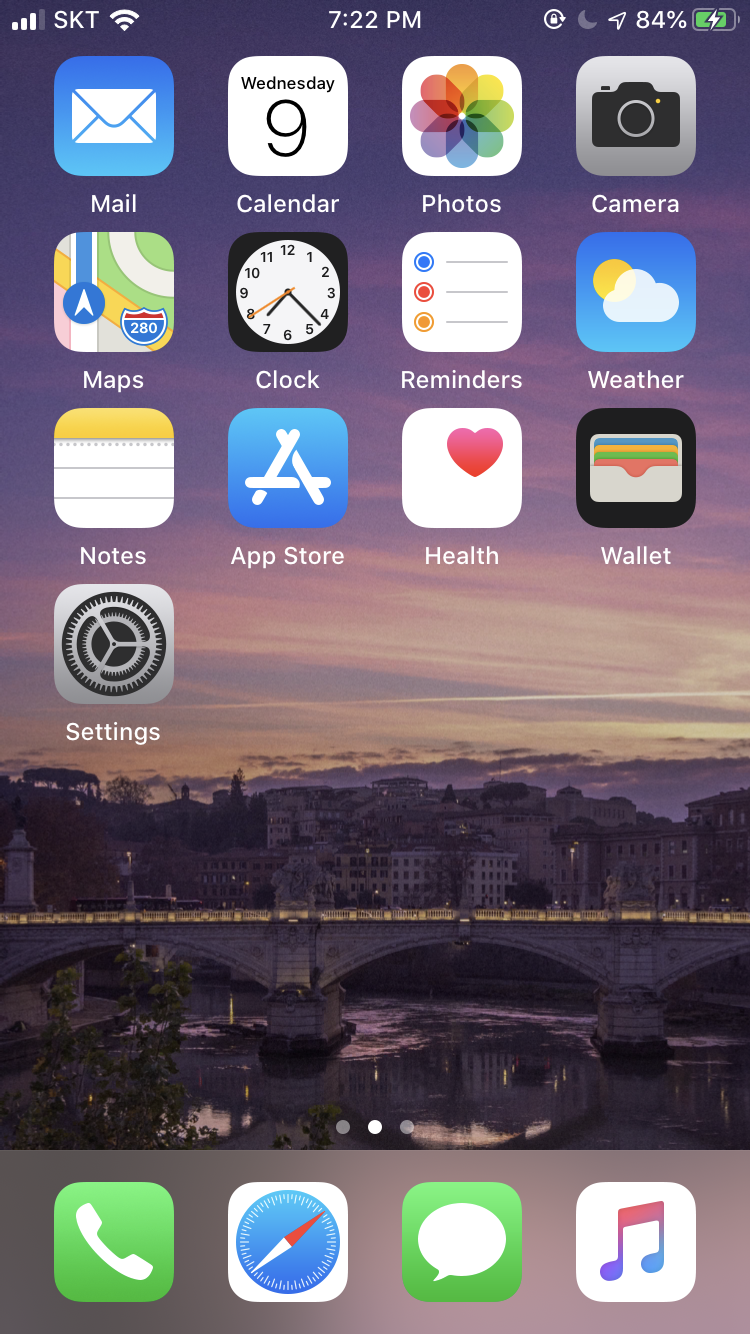The height and width of the screenshot is (1334, 750).
Task: Open the Mail app
Action: pos(114,116)
